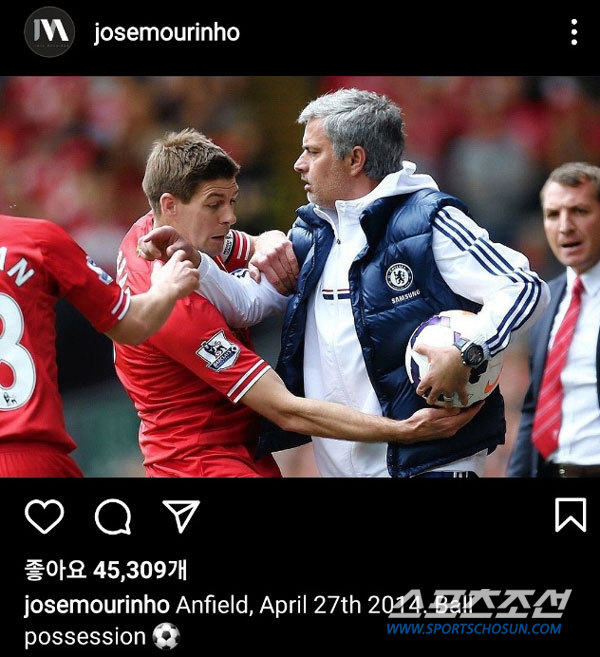Open the post overflow menu
The width and height of the screenshot is (600, 657).
(x=573, y=32)
